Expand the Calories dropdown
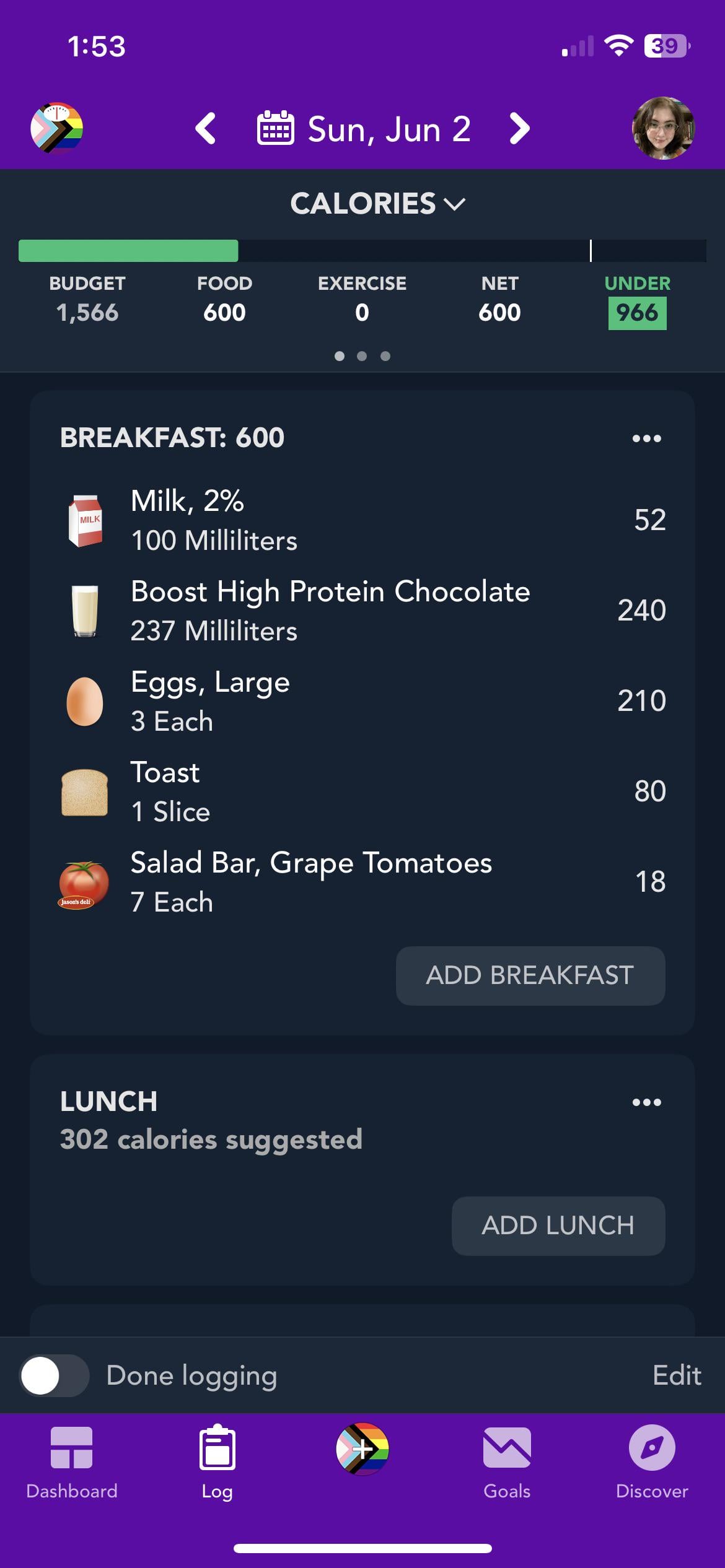The width and height of the screenshot is (725, 1568). click(x=377, y=204)
